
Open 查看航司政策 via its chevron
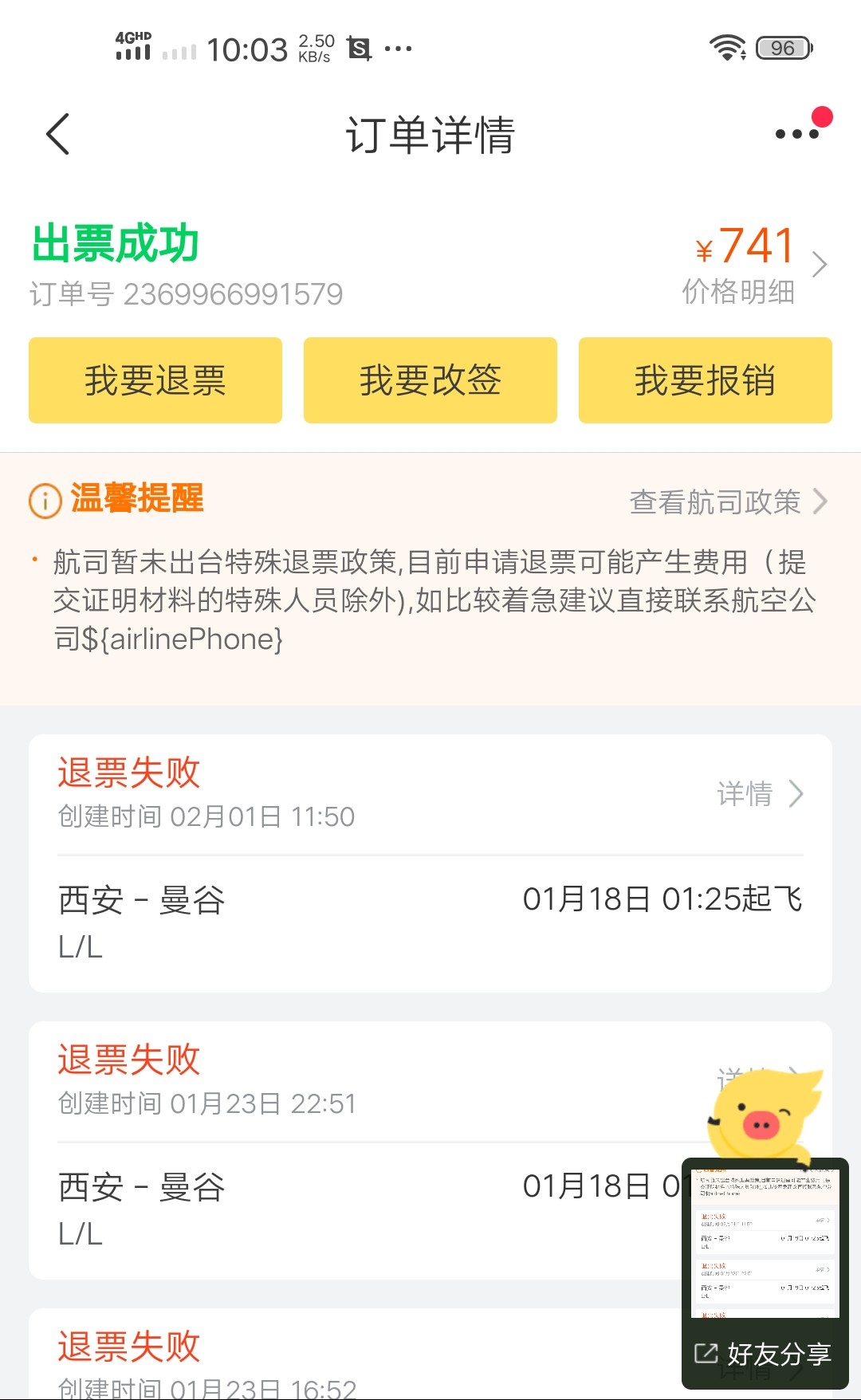(x=820, y=501)
